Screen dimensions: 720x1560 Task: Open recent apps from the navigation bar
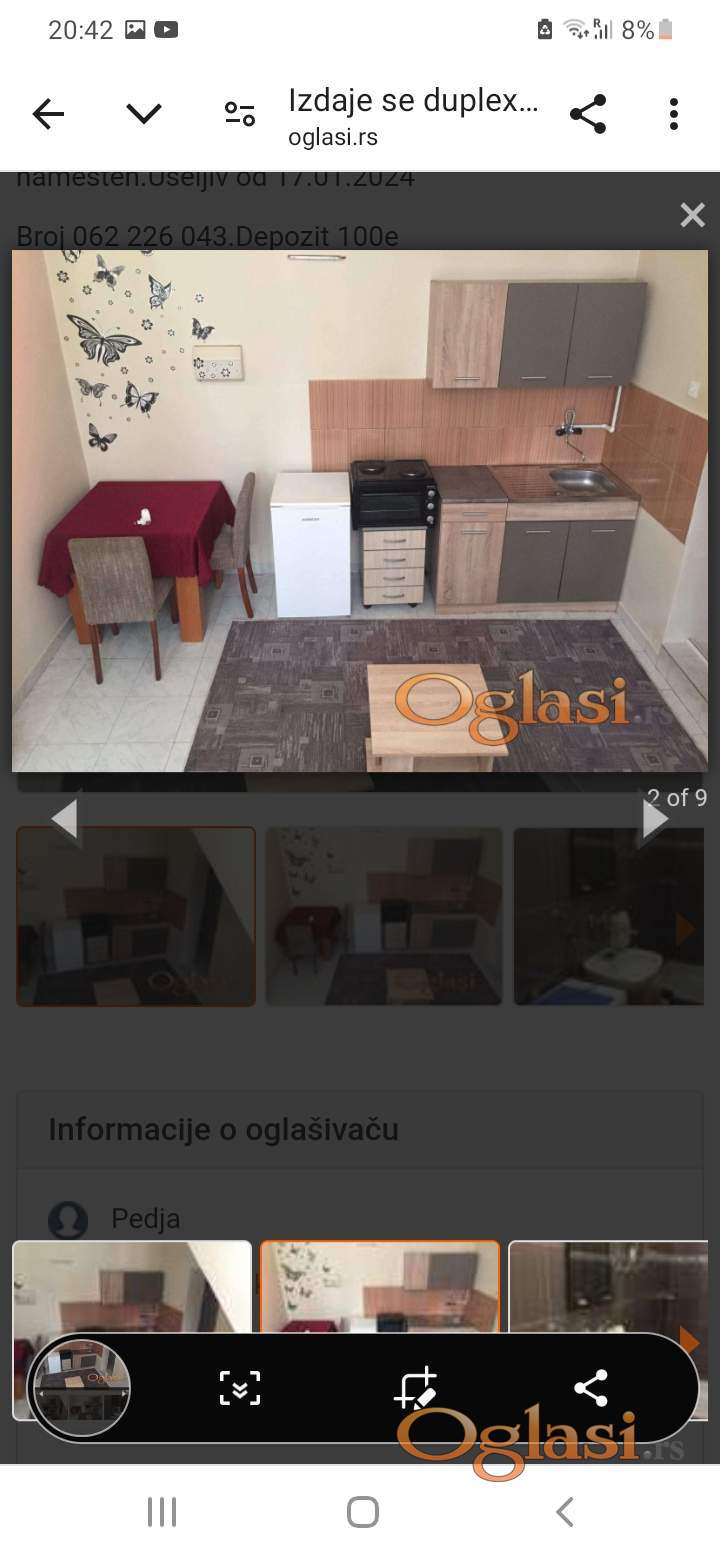pos(162,1512)
